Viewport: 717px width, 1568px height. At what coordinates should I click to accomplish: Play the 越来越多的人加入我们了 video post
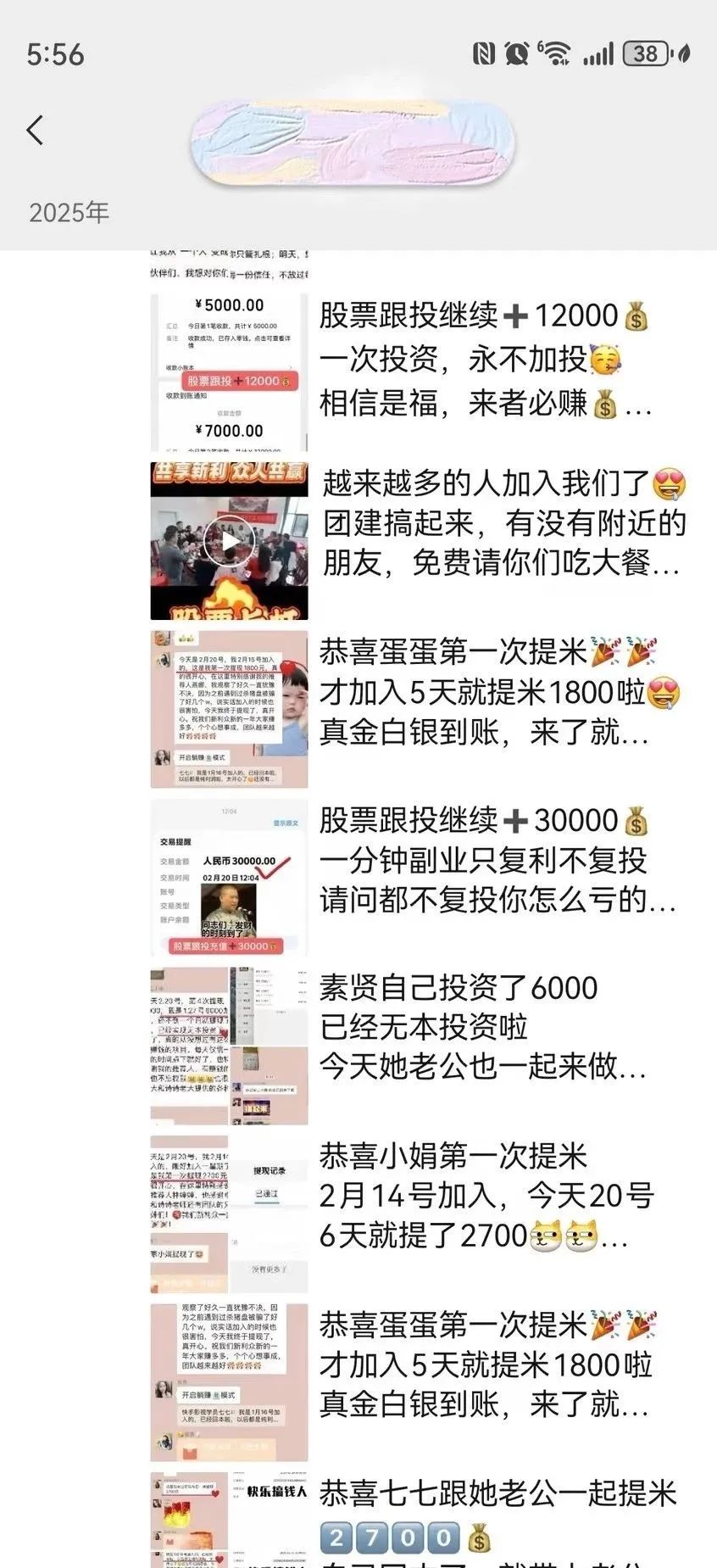[x=229, y=541]
